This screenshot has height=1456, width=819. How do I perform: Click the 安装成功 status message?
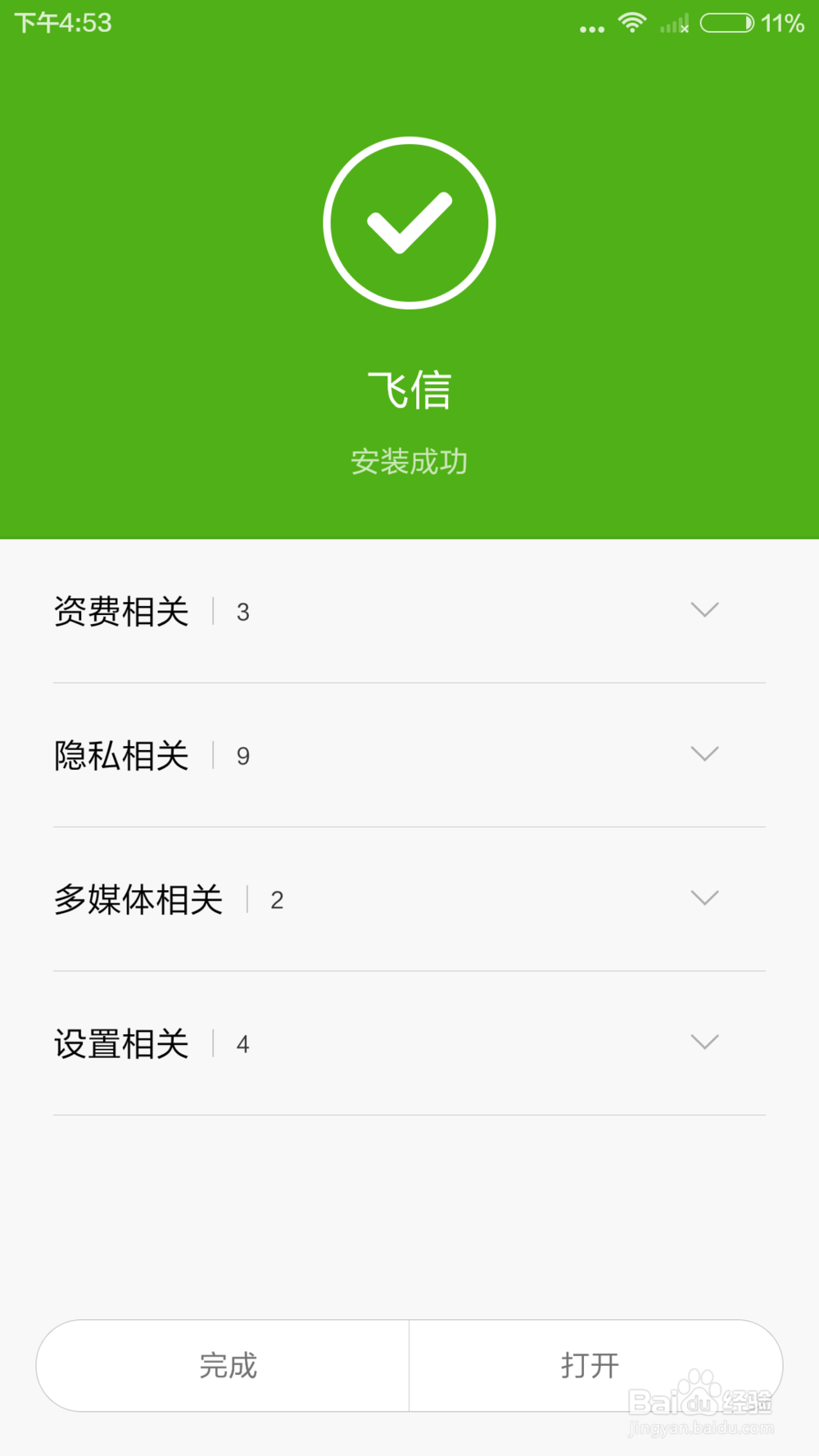pyautogui.click(x=409, y=462)
